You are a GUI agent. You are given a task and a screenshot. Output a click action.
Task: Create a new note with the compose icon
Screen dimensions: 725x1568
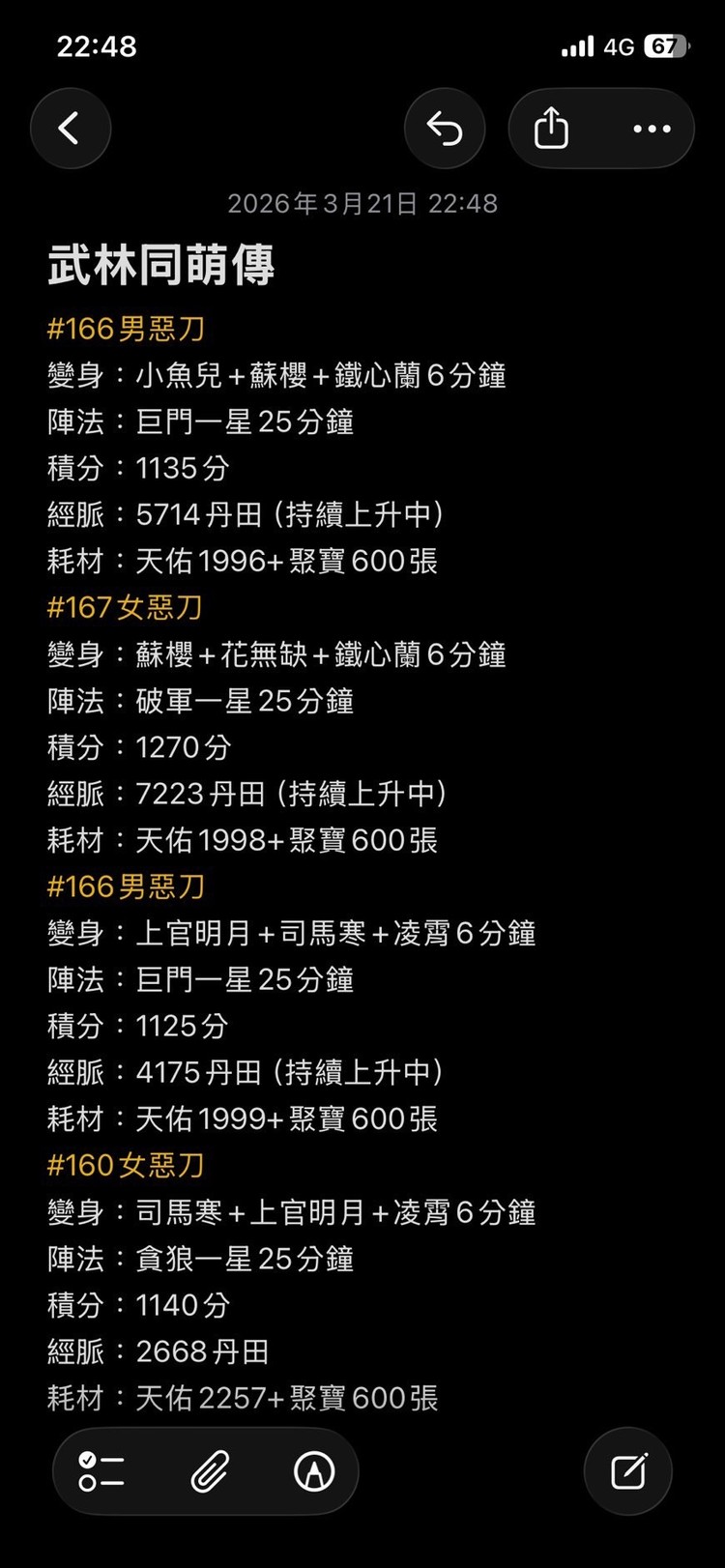coord(627,1471)
